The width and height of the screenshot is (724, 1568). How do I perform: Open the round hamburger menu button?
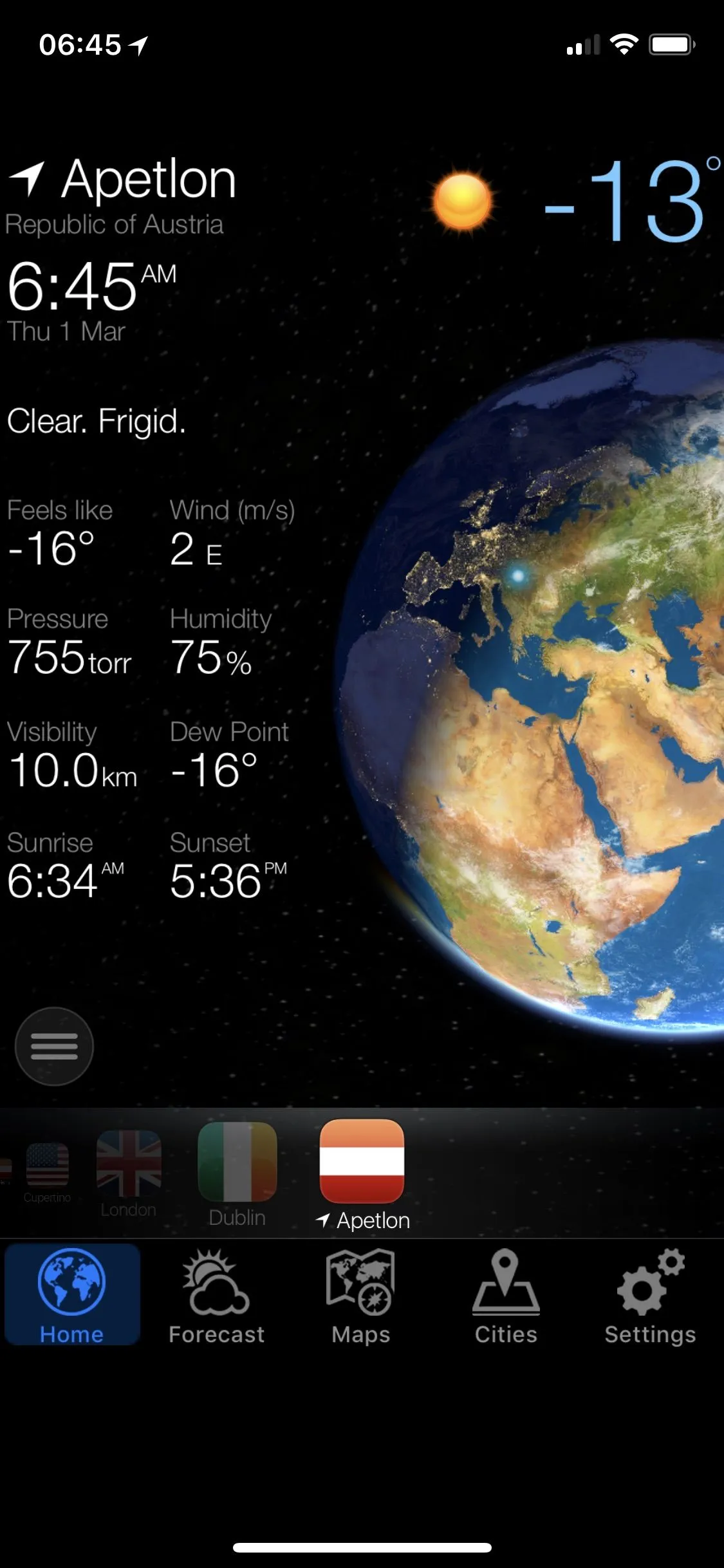tap(54, 1046)
